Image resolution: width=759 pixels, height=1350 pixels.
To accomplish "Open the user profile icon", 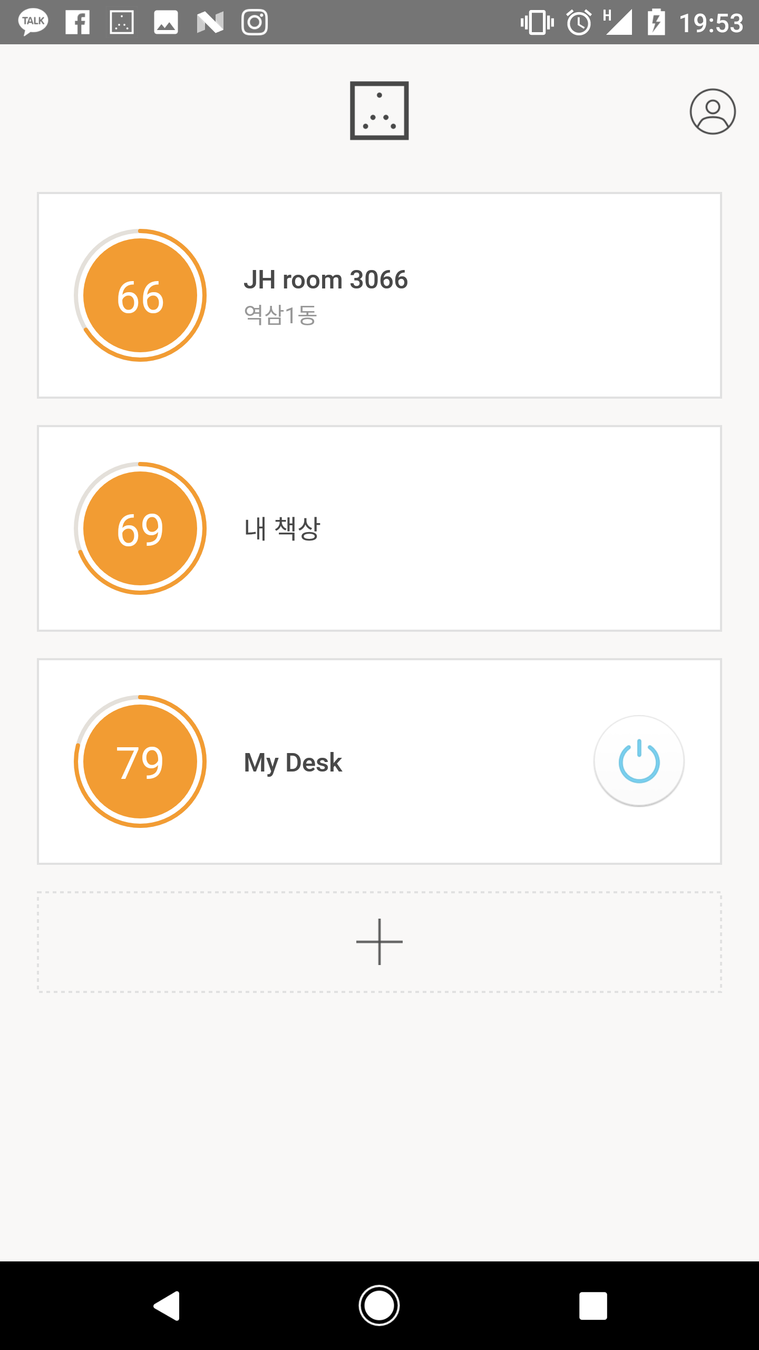I will 712,112.
